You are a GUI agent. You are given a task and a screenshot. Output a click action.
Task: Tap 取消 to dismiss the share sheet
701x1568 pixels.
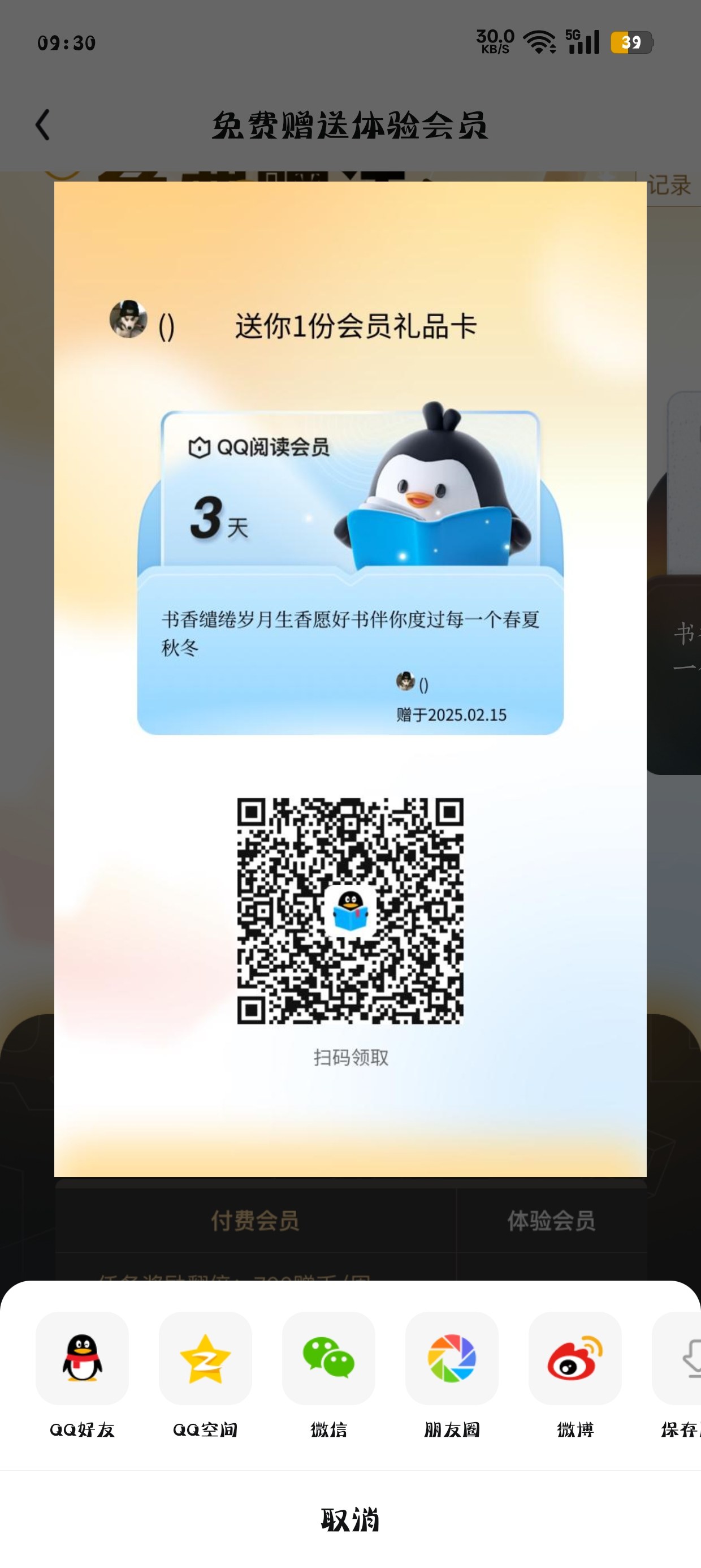(x=350, y=1519)
